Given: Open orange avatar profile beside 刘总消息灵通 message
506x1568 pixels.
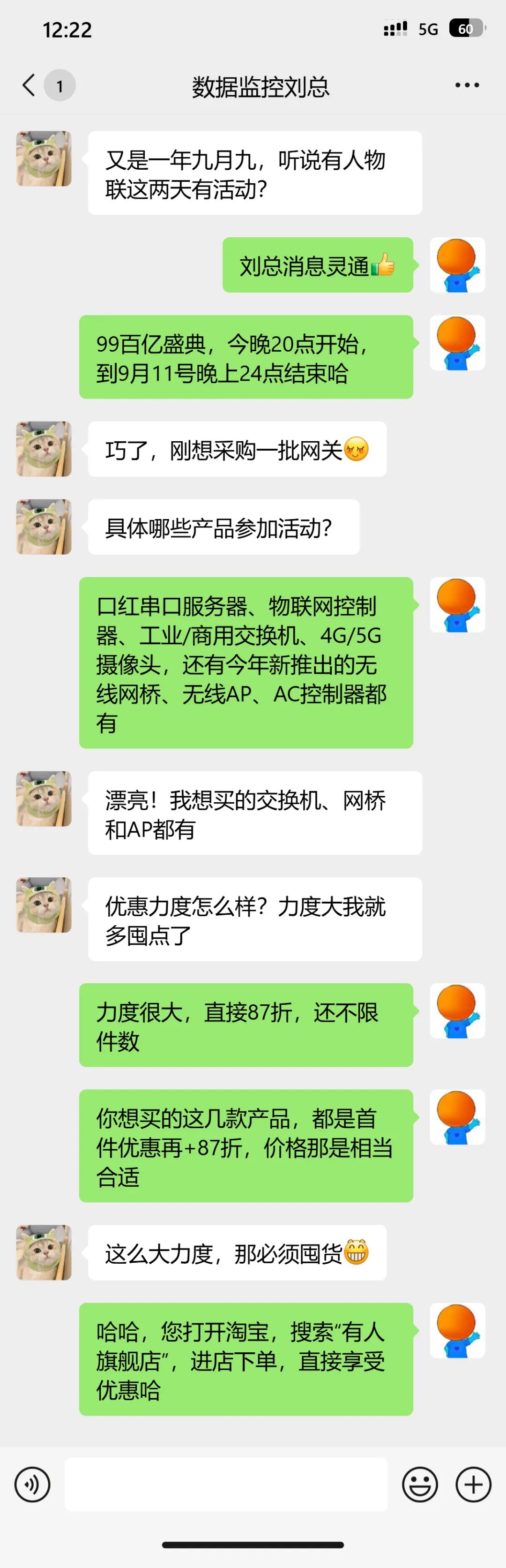Looking at the screenshot, I should coord(457,265).
